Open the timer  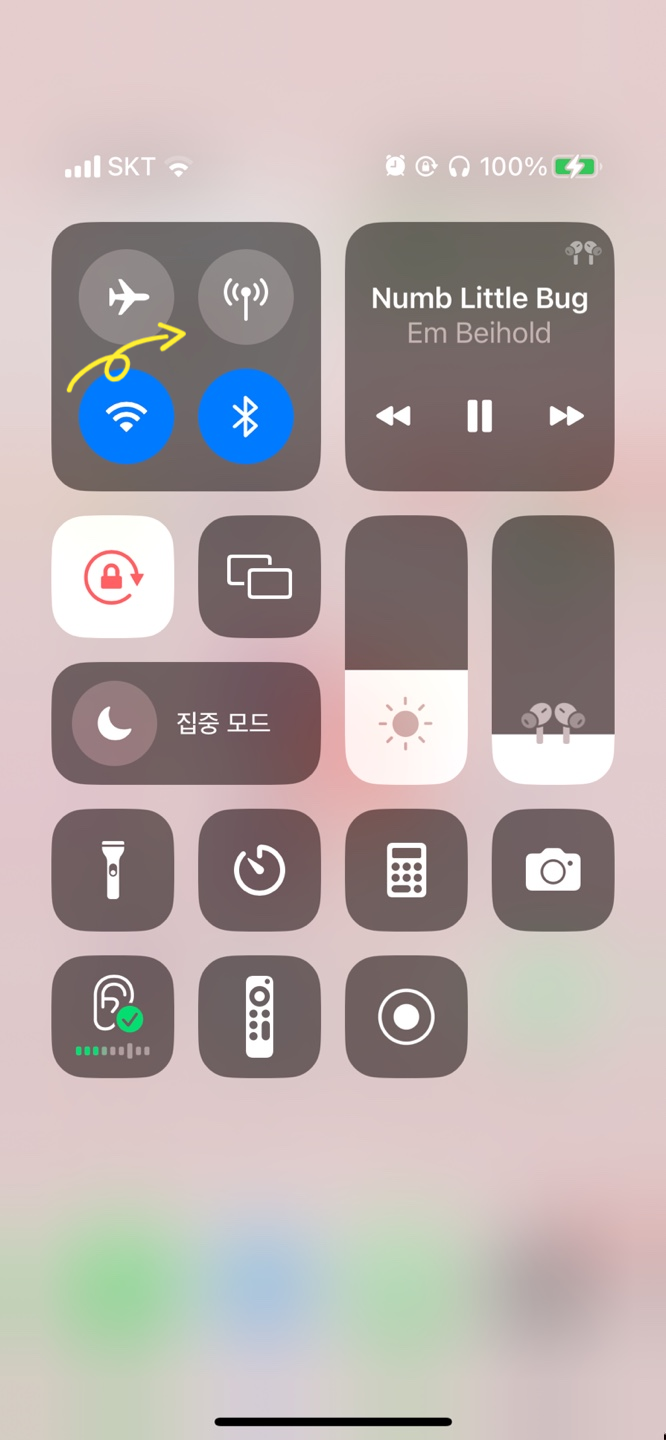pyautogui.click(x=260, y=870)
